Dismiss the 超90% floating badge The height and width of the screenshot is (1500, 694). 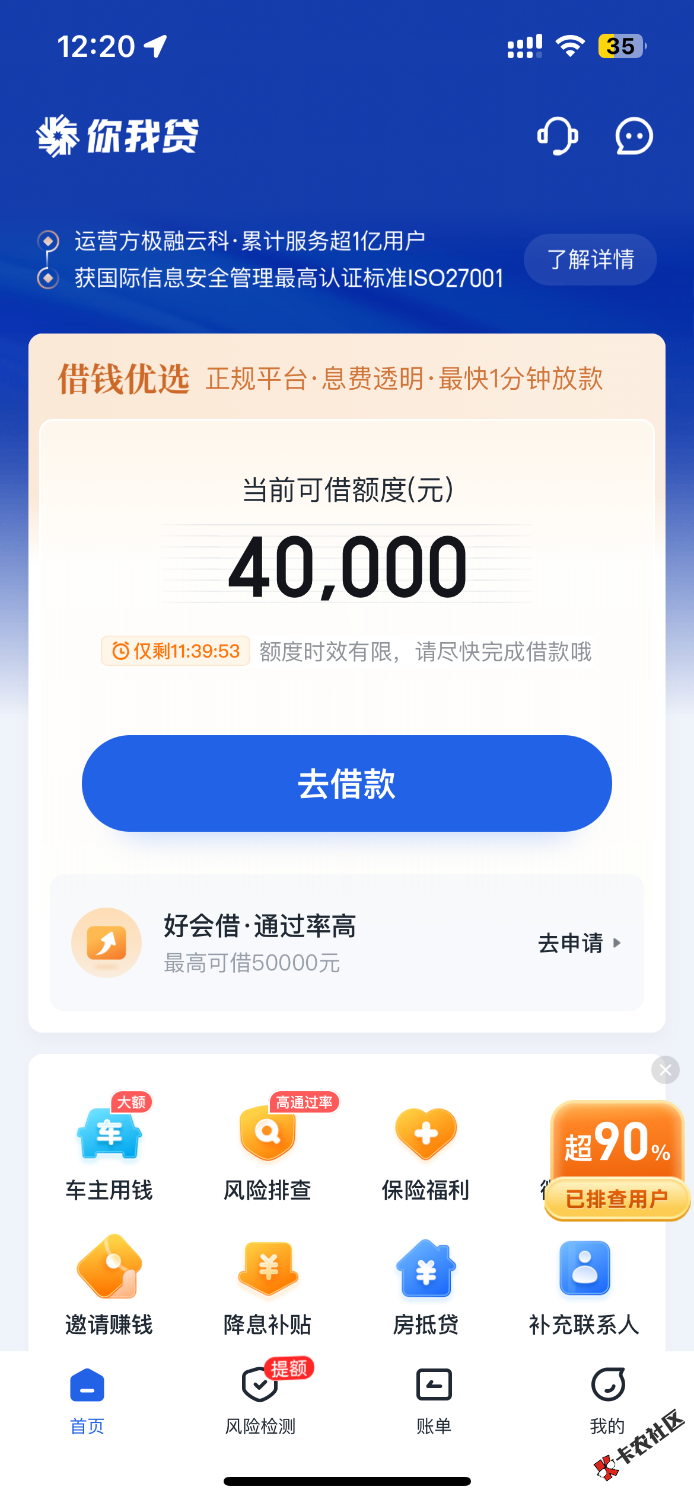click(x=665, y=1069)
